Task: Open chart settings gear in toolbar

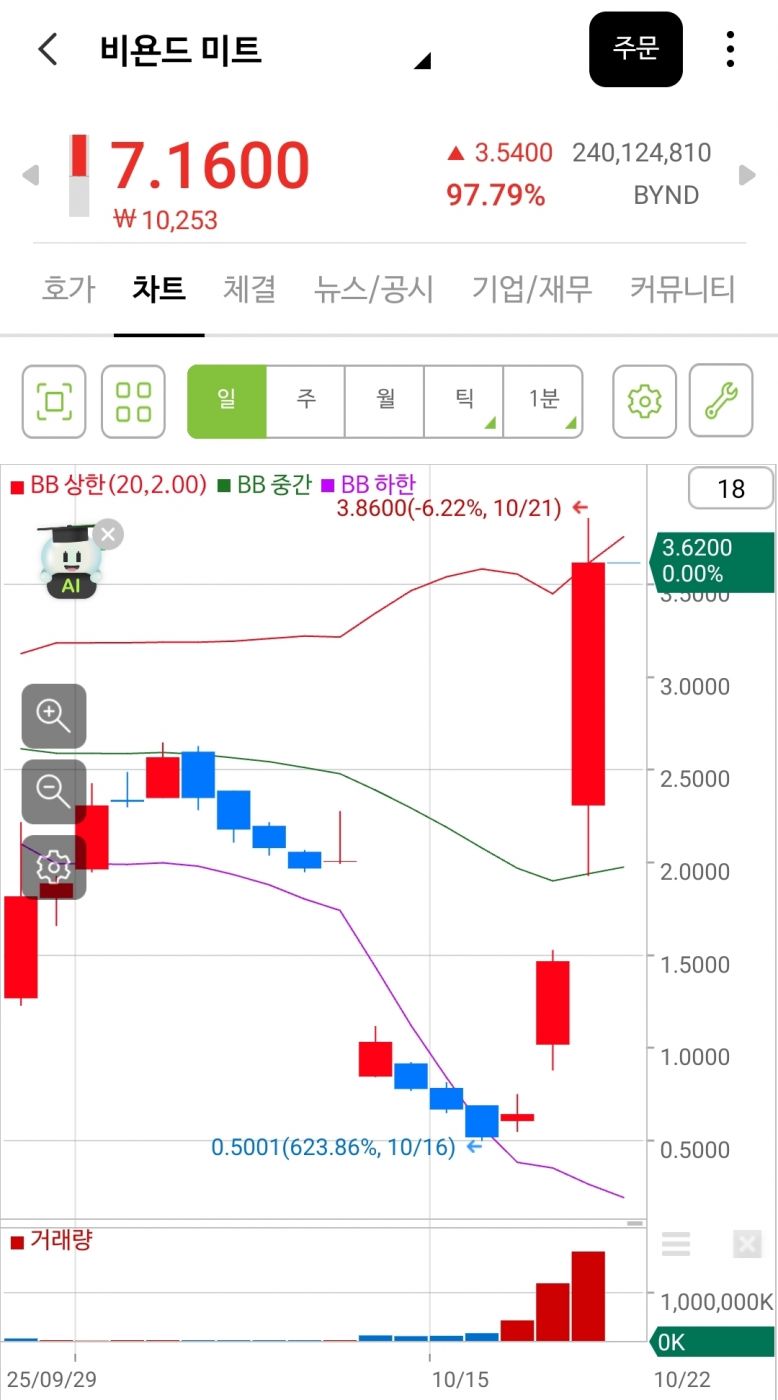Action: click(644, 401)
